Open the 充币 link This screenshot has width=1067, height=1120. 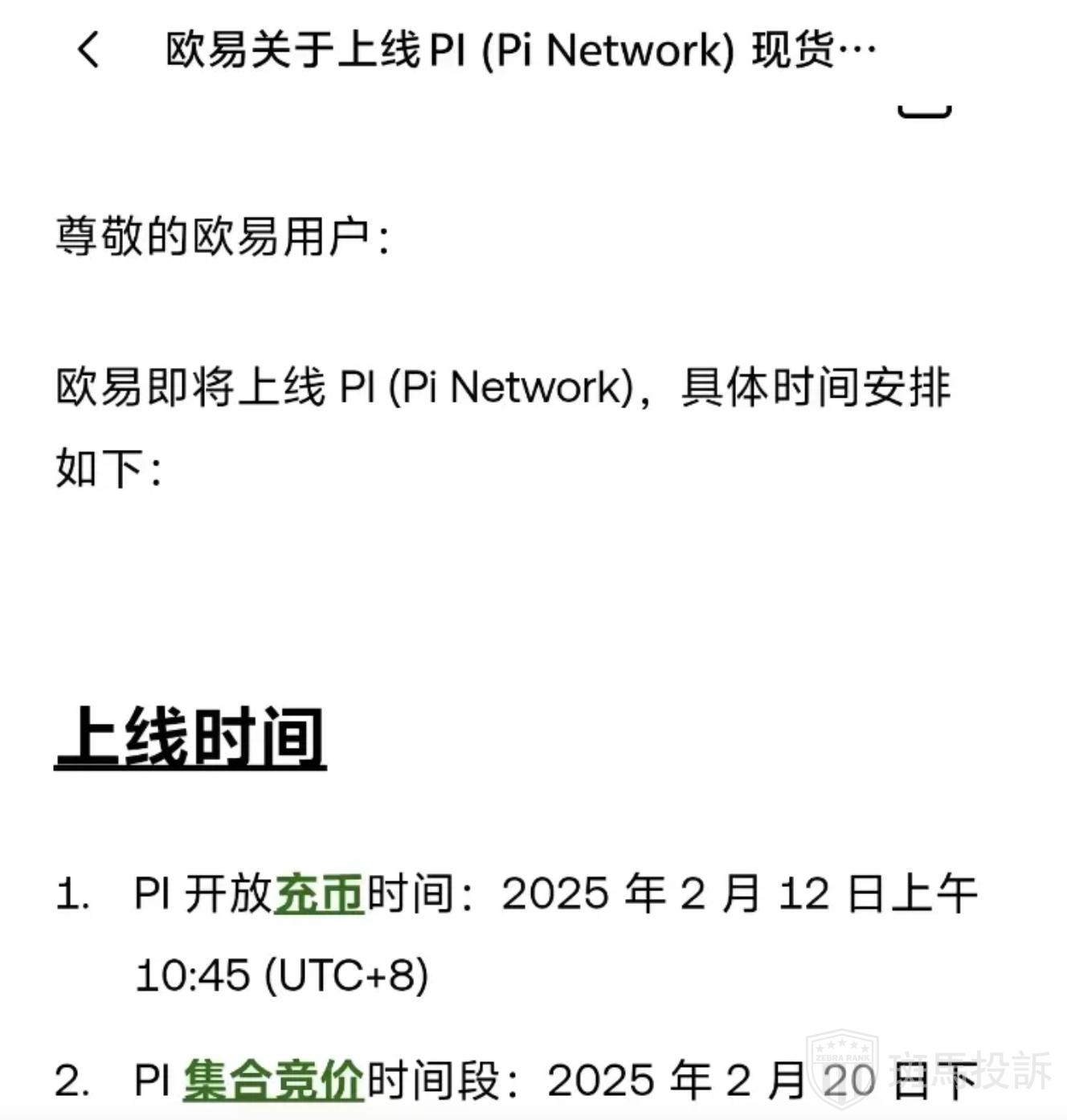click(x=320, y=893)
